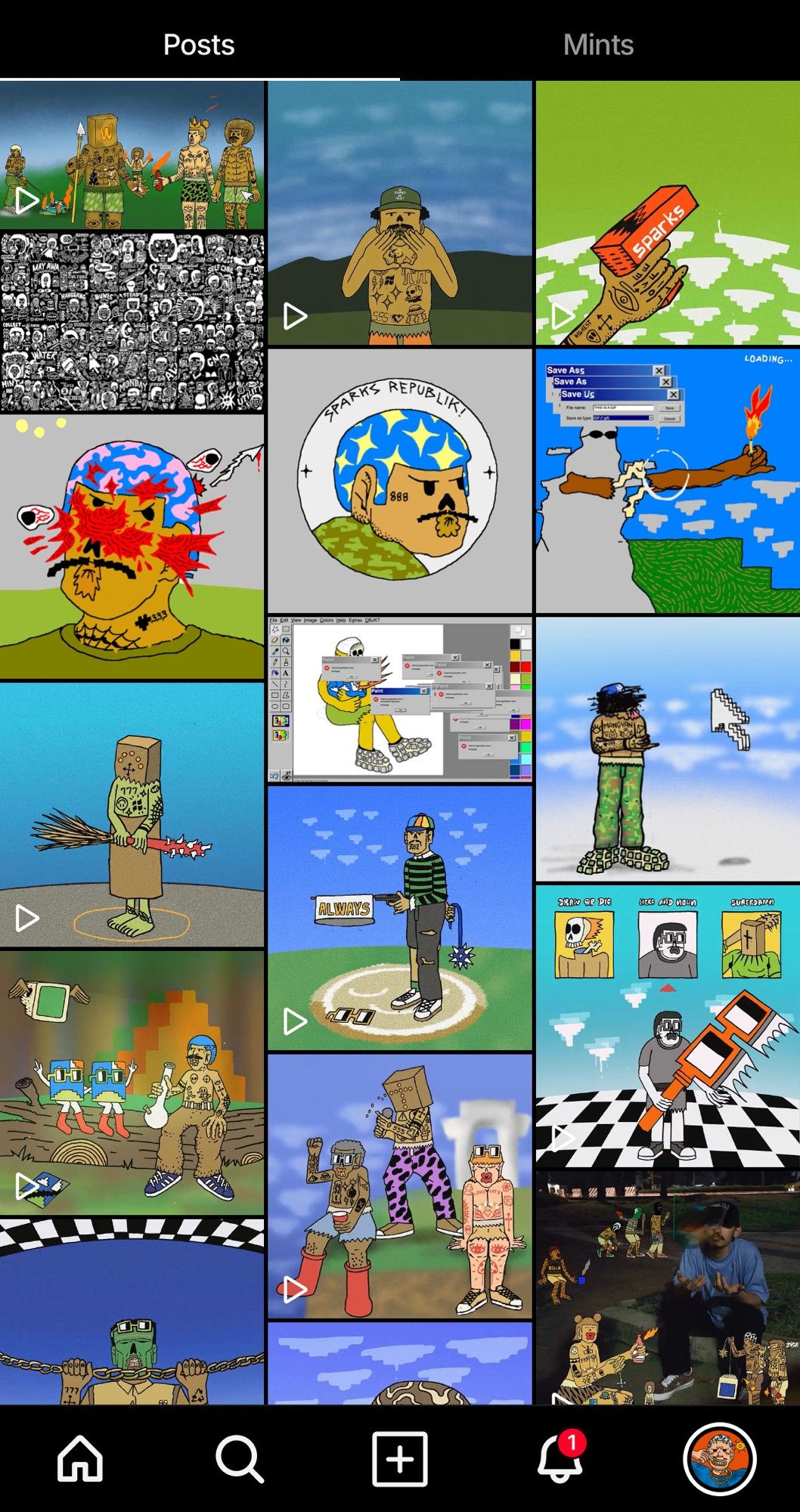
Task: Open the notifications bell
Action: (x=560, y=1459)
